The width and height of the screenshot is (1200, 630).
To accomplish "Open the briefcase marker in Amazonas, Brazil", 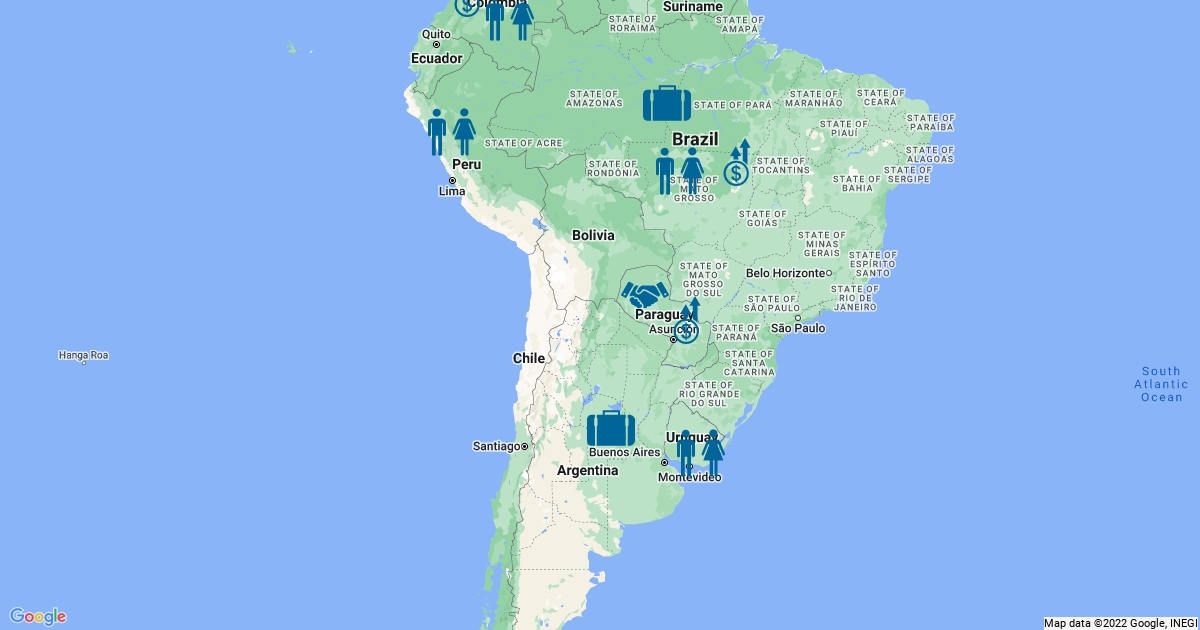I will (667, 104).
